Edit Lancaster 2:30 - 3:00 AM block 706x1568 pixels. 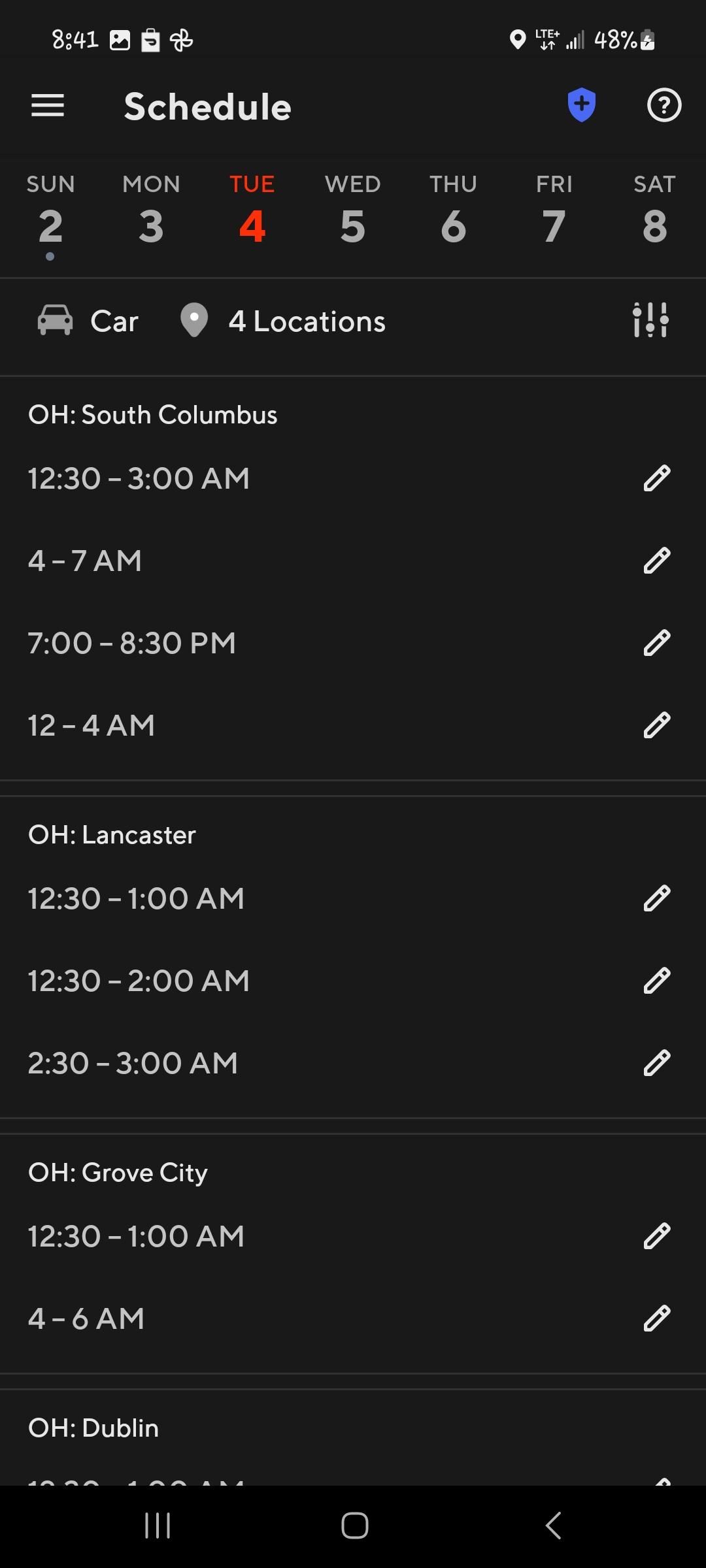(x=657, y=1063)
